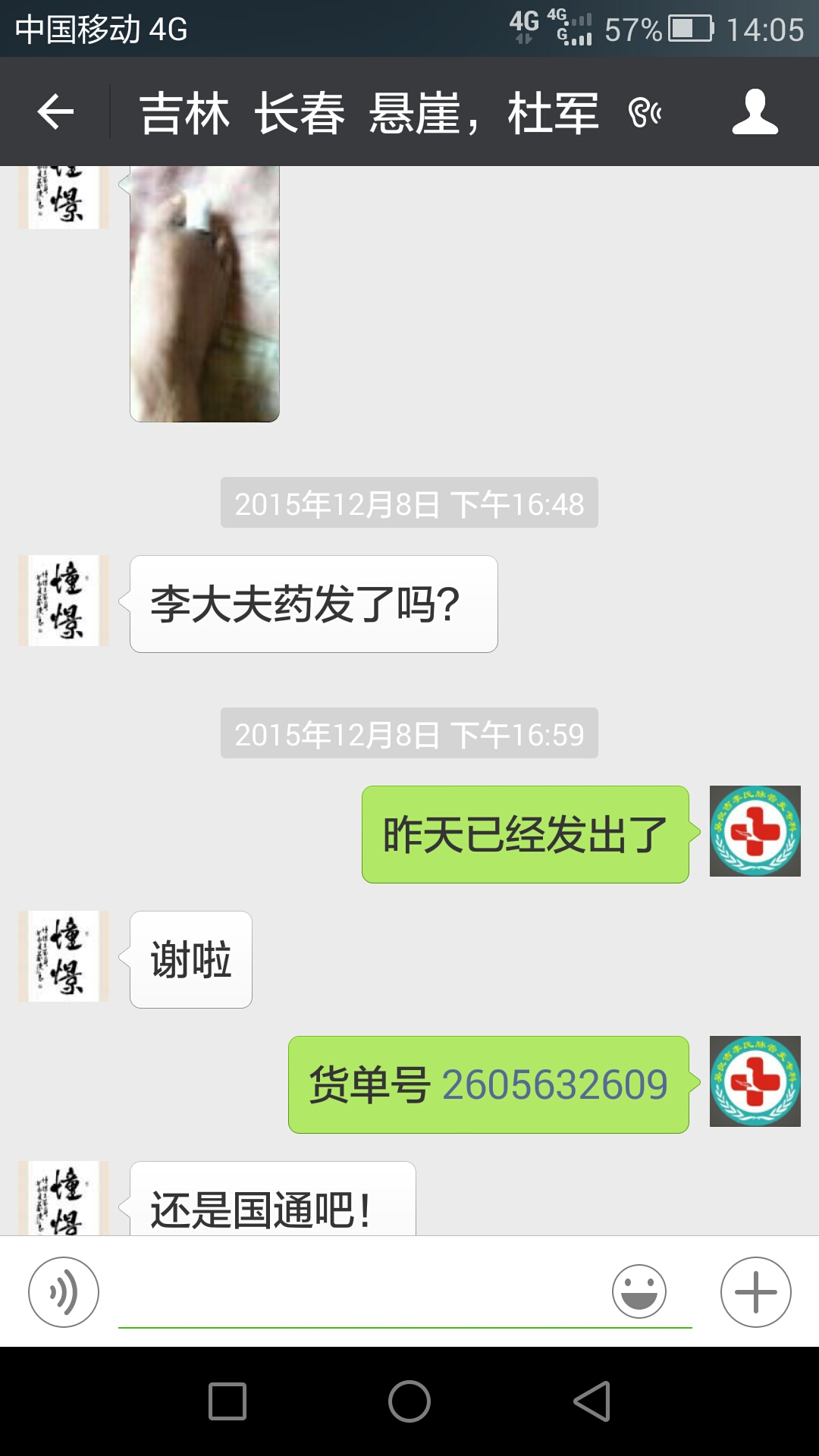
Task: Open the emoji picker
Action: tap(639, 1292)
